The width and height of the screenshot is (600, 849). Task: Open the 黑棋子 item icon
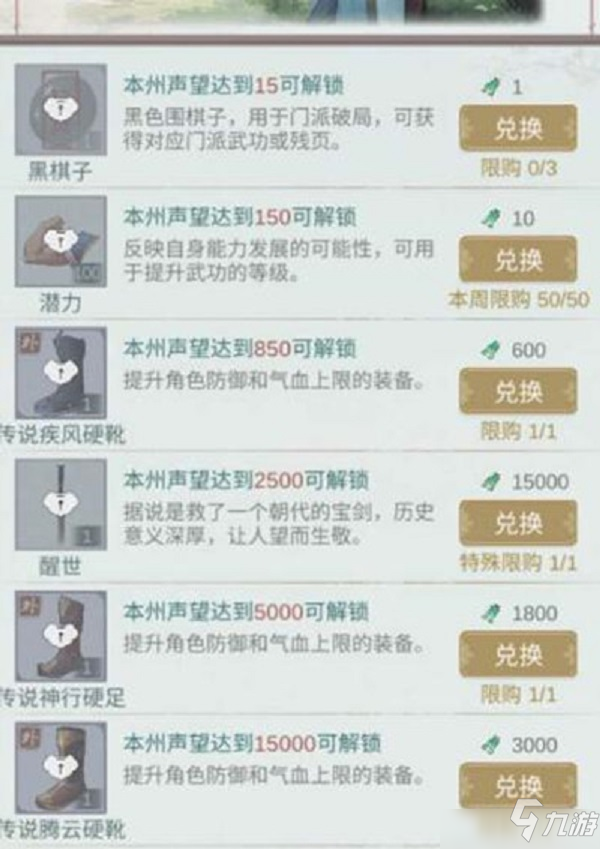coord(60,110)
